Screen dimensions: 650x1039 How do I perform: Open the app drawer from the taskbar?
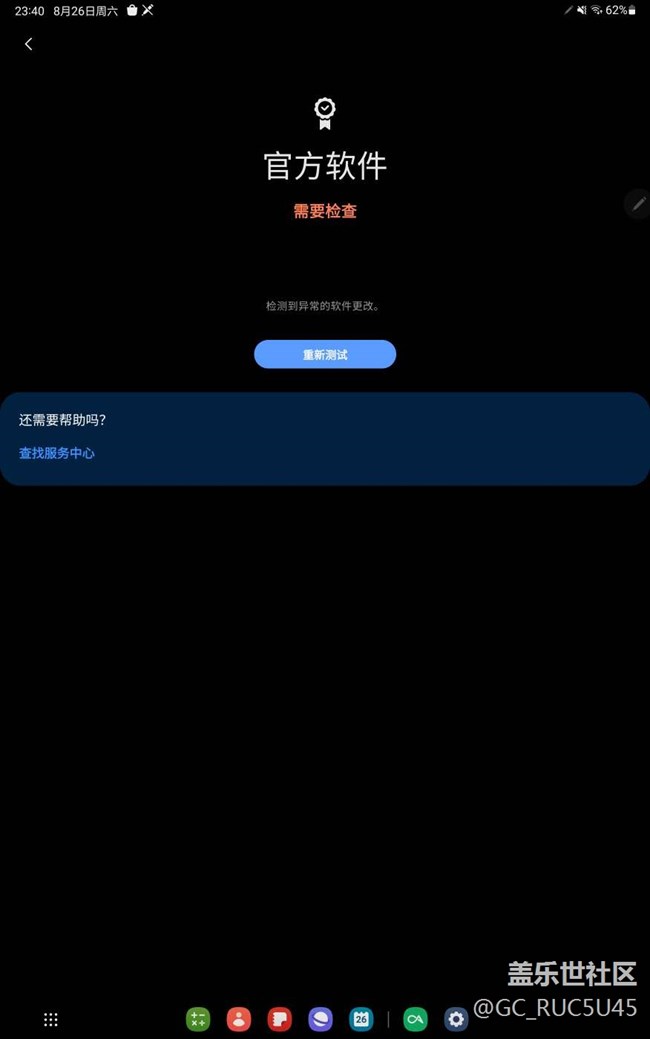click(x=51, y=1019)
